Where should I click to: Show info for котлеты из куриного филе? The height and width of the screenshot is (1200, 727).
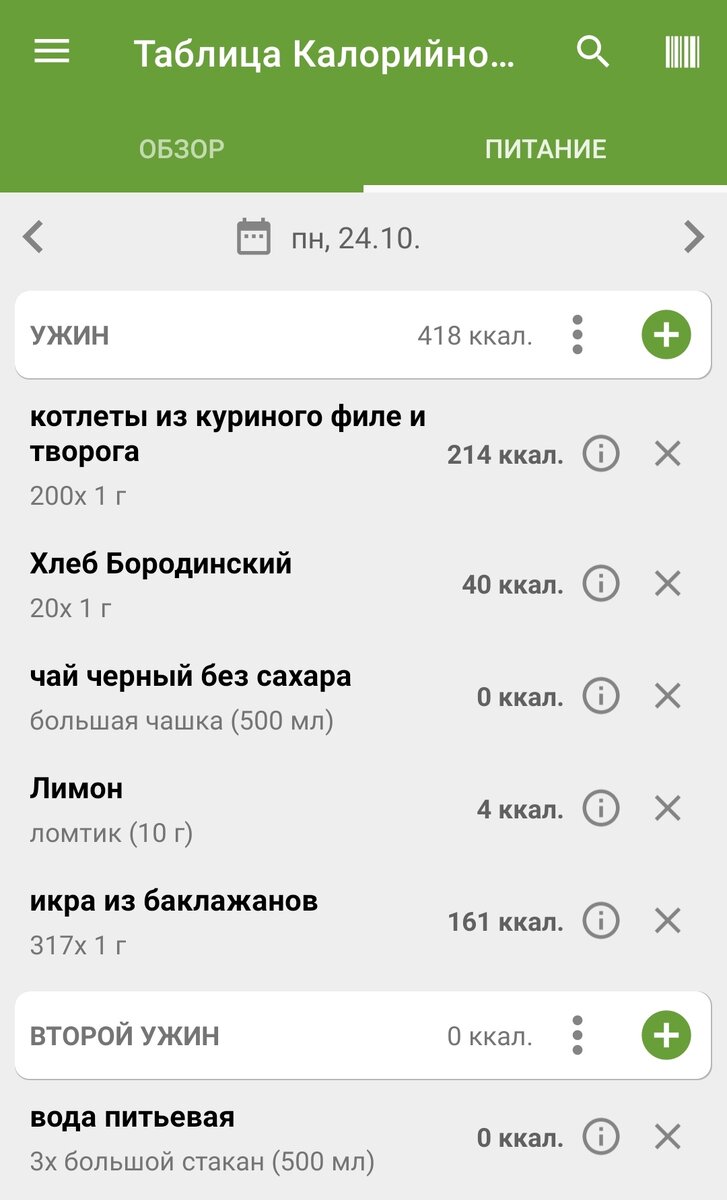pos(601,454)
